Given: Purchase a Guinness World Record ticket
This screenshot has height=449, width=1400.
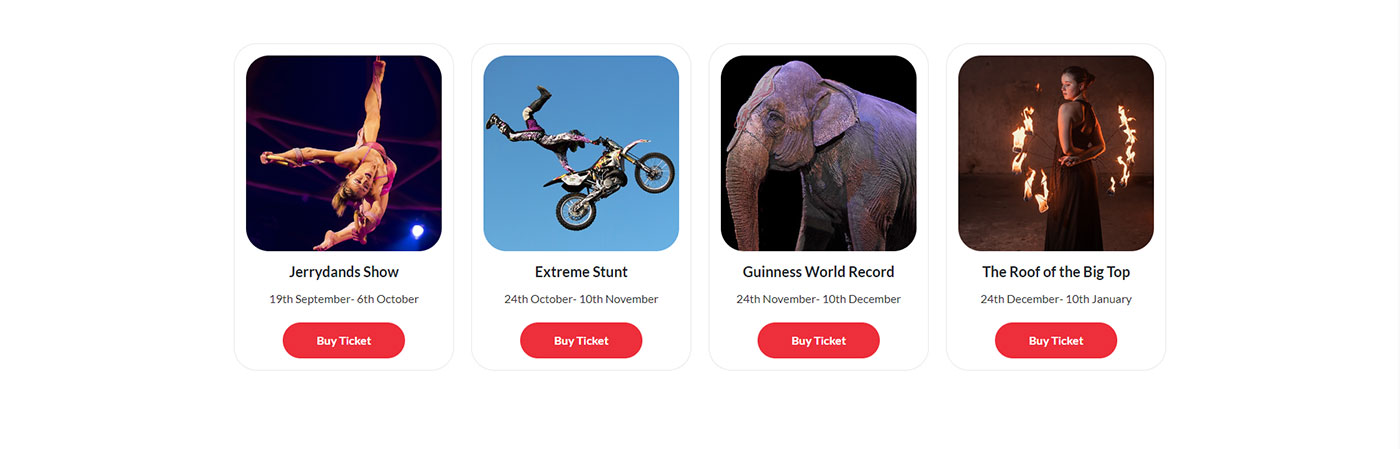Looking at the screenshot, I should 818,340.
